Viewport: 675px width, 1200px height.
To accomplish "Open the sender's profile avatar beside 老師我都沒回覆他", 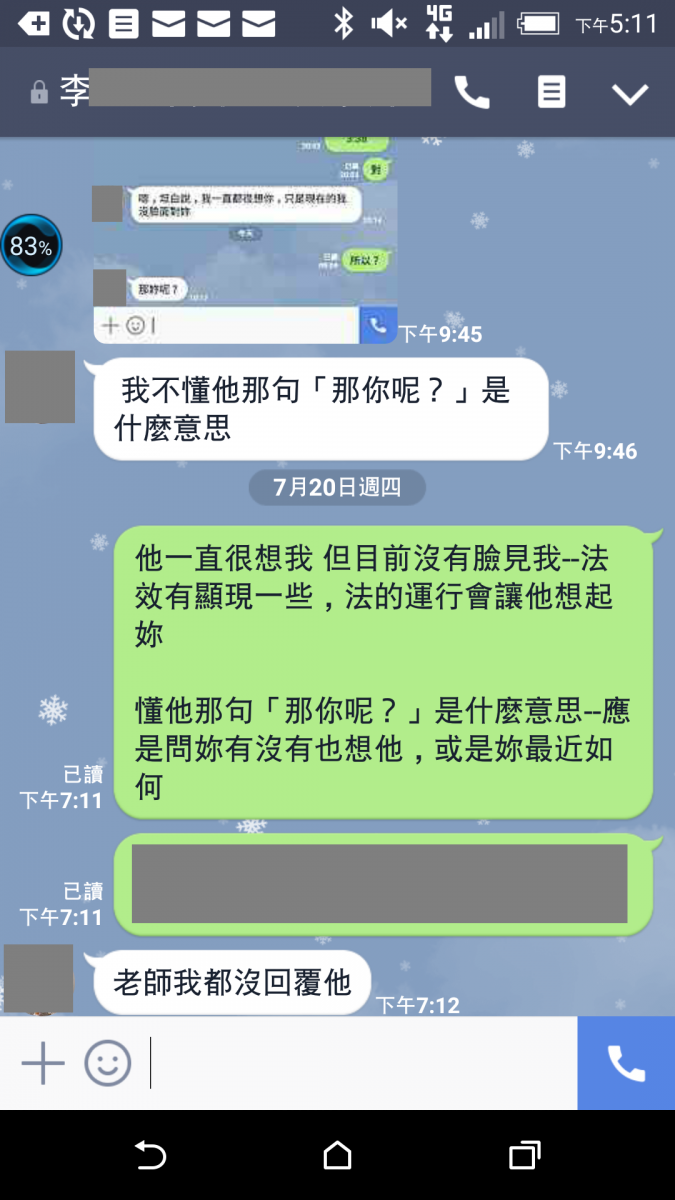I will pos(38,979).
